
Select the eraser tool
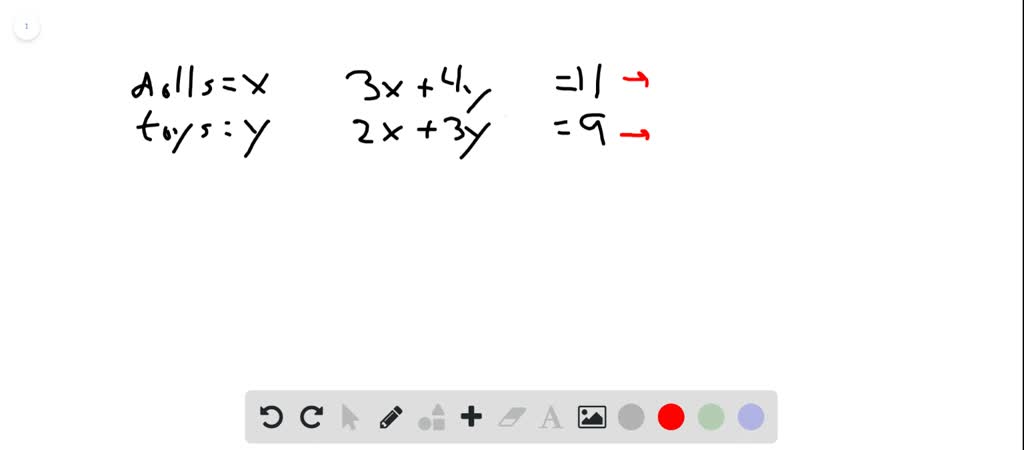coord(511,417)
